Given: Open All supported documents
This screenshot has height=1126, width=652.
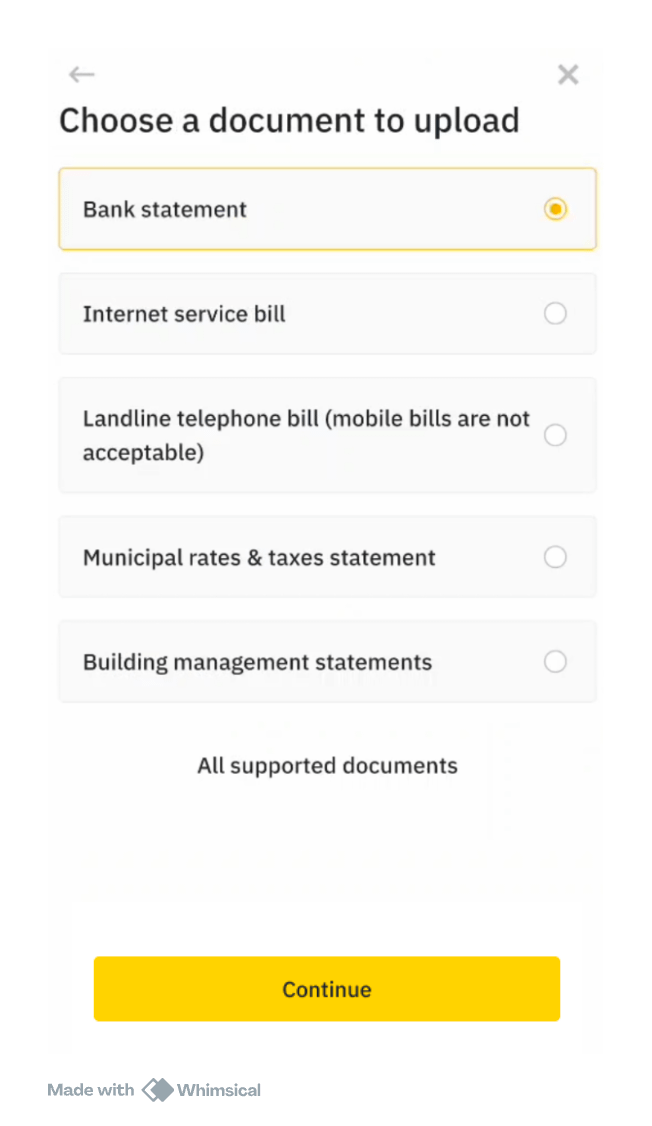Looking at the screenshot, I should coord(327,766).
